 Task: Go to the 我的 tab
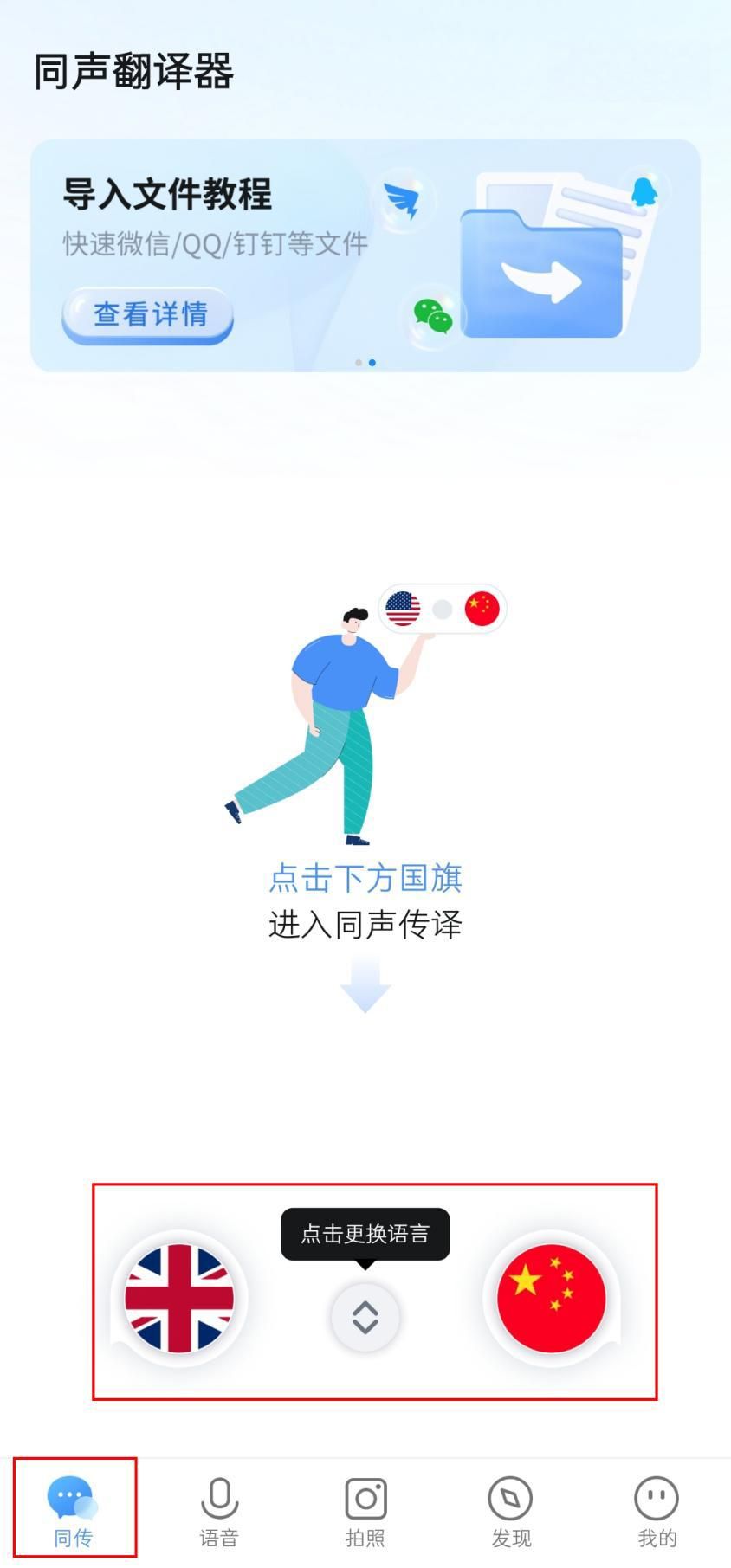[x=657, y=1512]
